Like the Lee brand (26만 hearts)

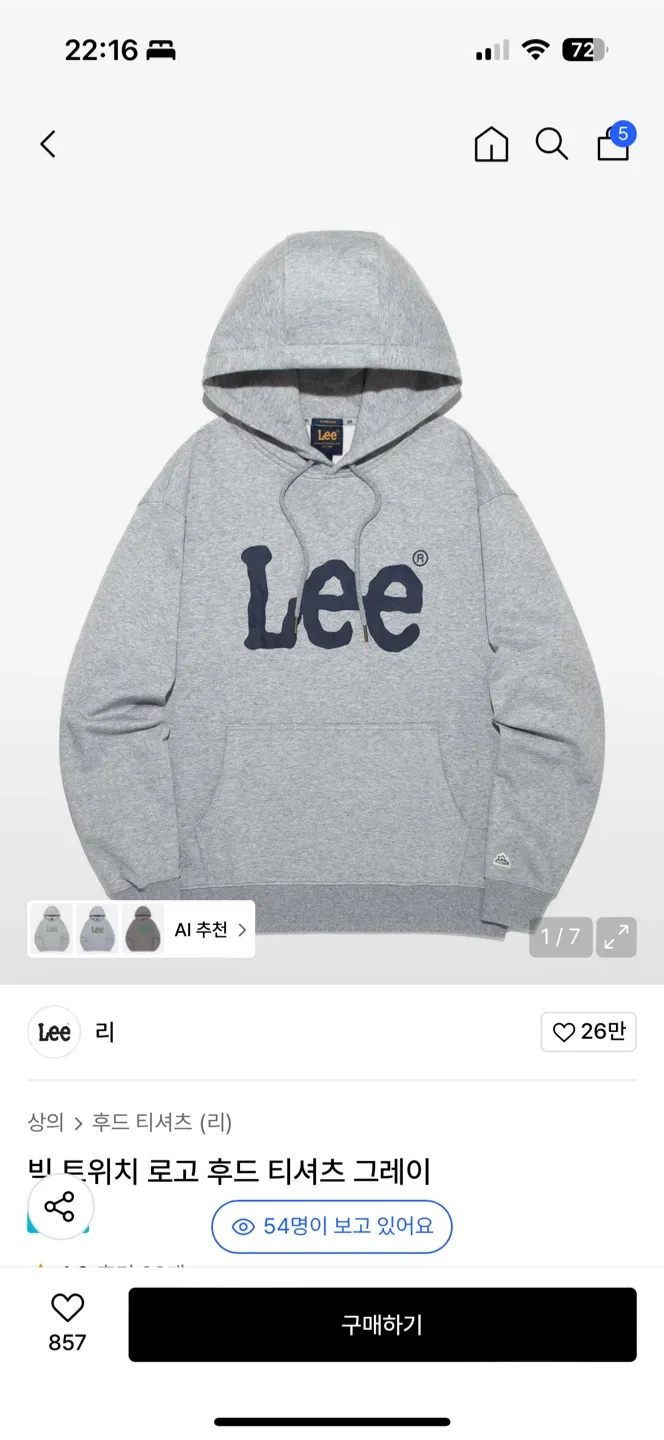(588, 1032)
